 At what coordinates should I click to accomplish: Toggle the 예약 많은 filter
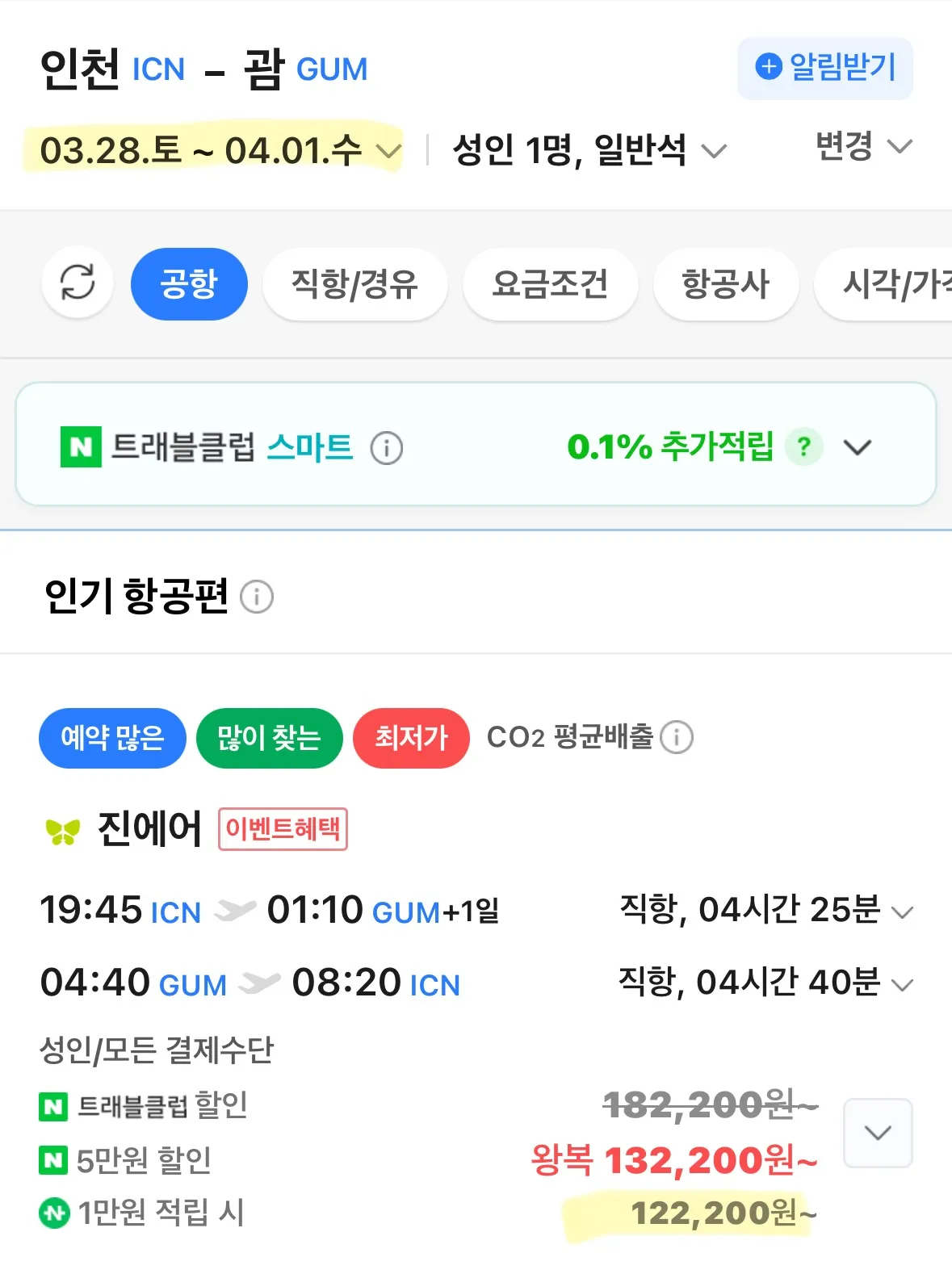[112, 737]
